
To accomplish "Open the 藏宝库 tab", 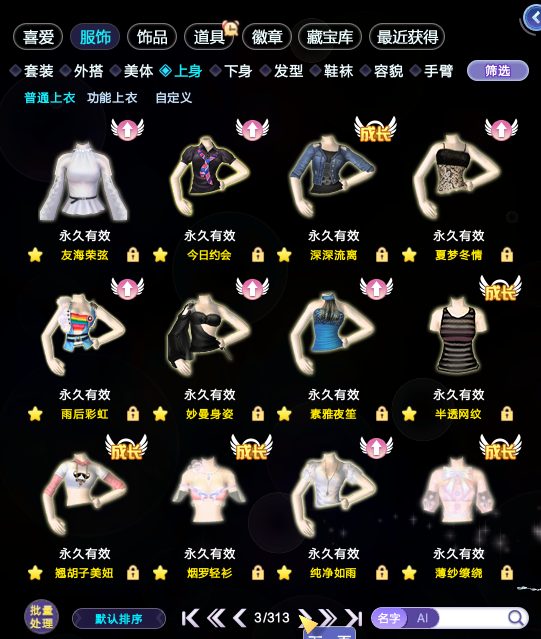I will click(x=330, y=37).
